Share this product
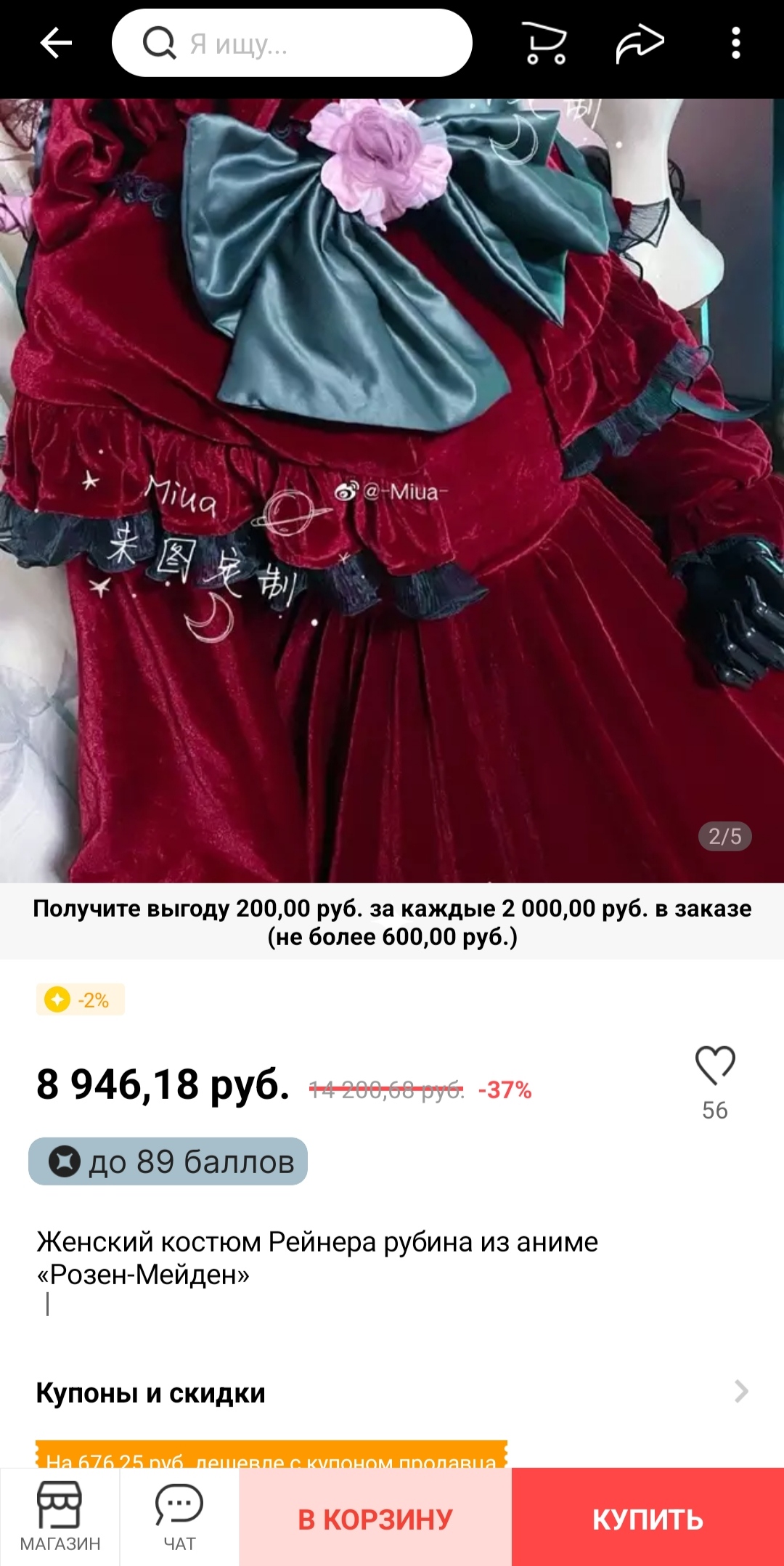Screen dimensions: 784x1566 coord(640,44)
